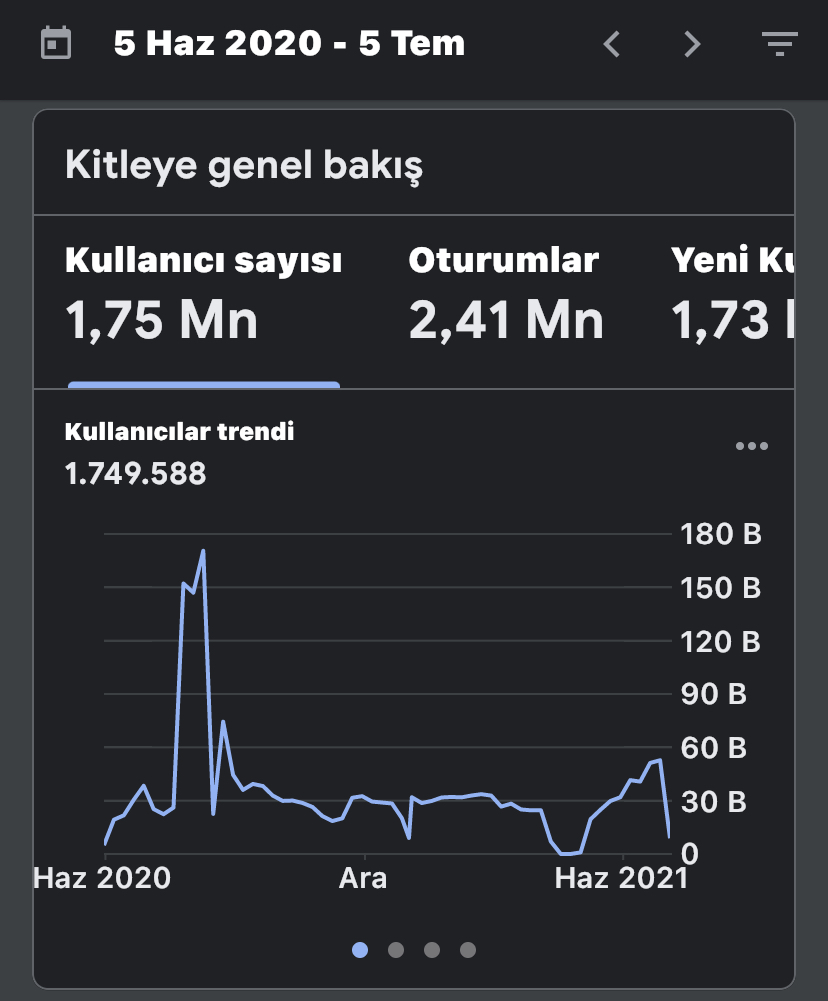Open the calendar date picker icon
This screenshot has height=1001, width=828.
[x=56, y=43]
